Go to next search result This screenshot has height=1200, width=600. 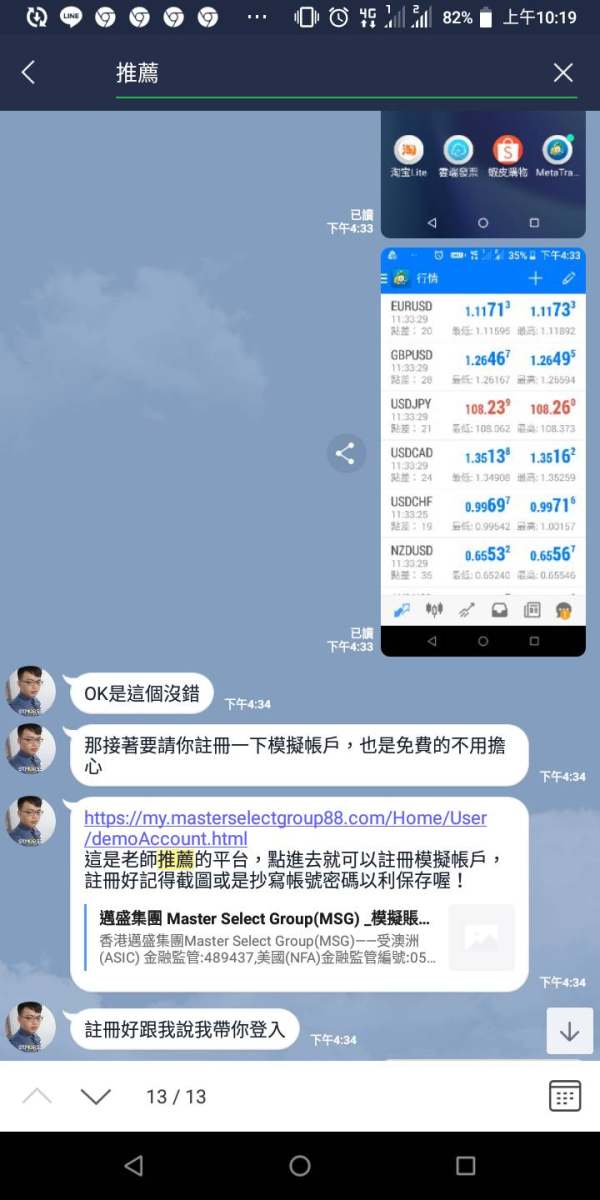tap(95, 1096)
